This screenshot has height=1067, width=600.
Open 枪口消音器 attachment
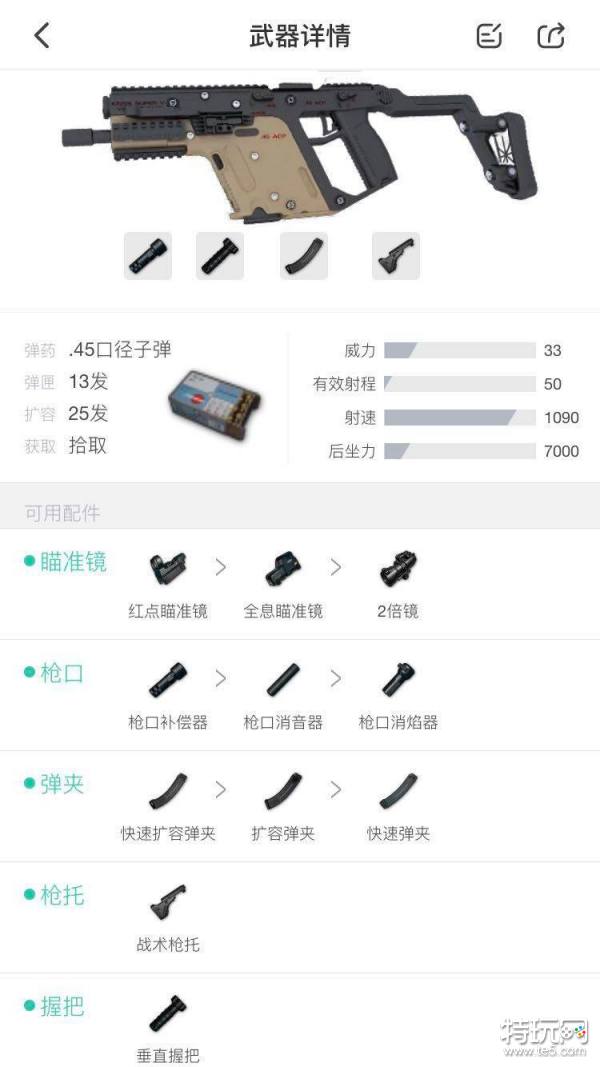[283, 682]
